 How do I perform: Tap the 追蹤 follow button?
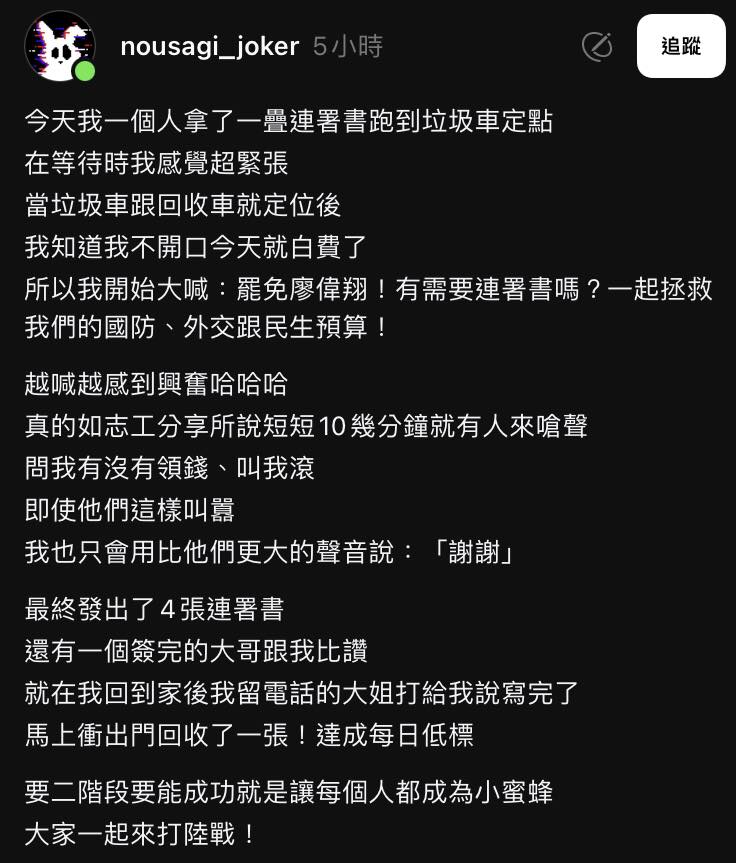click(x=681, y=46)
